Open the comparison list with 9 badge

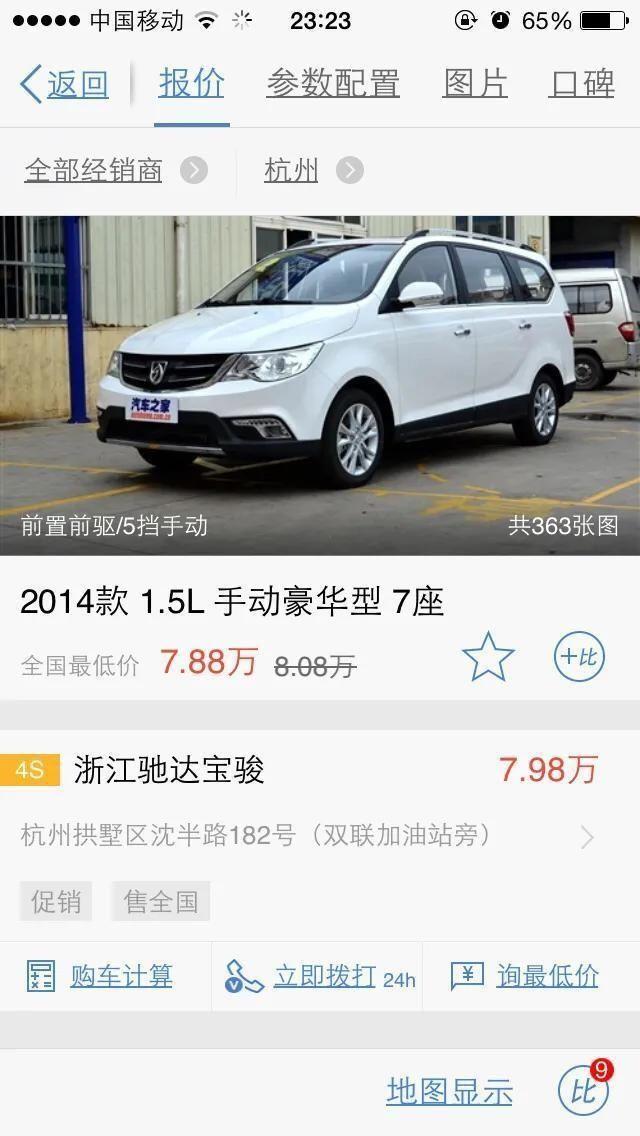coord(585,1090)
